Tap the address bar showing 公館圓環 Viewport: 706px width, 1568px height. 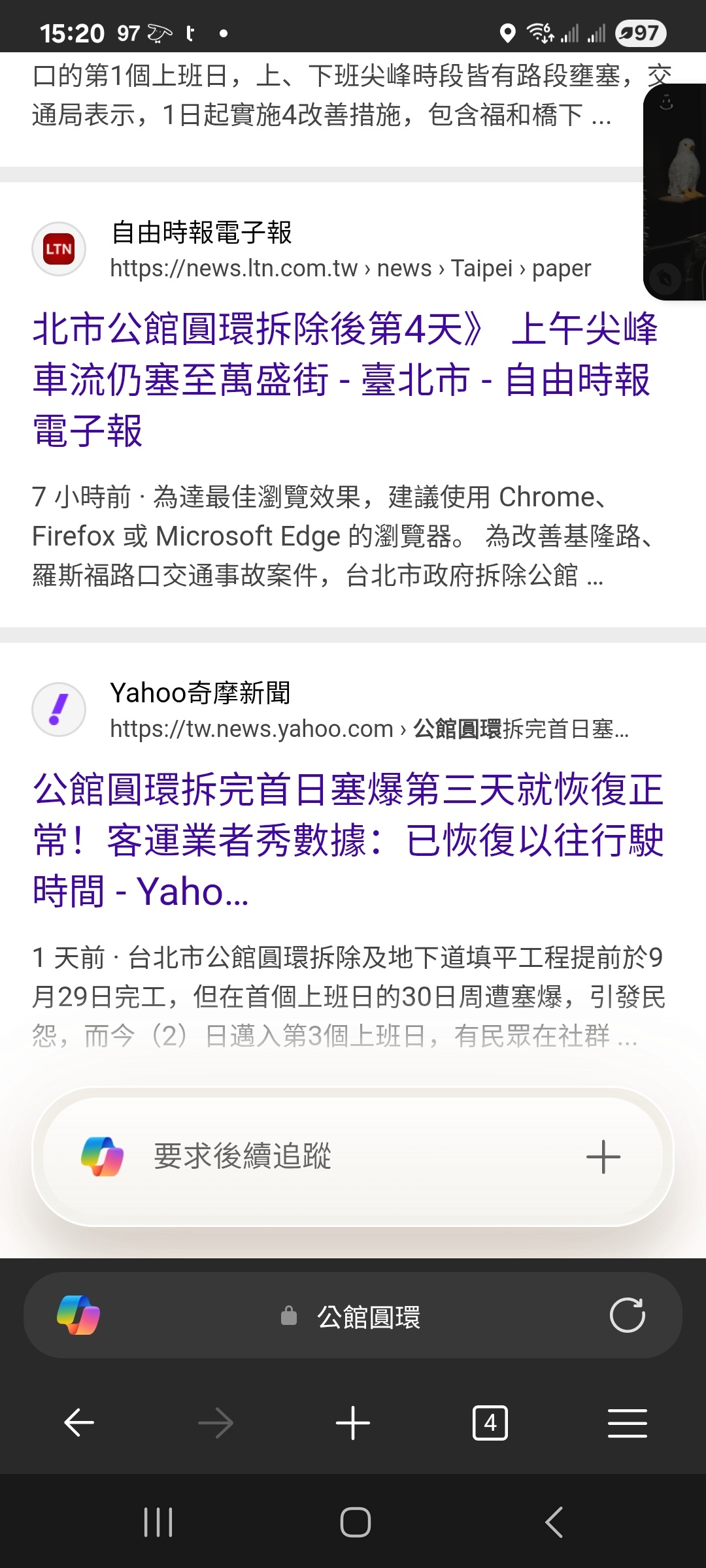pos(353,1316)
